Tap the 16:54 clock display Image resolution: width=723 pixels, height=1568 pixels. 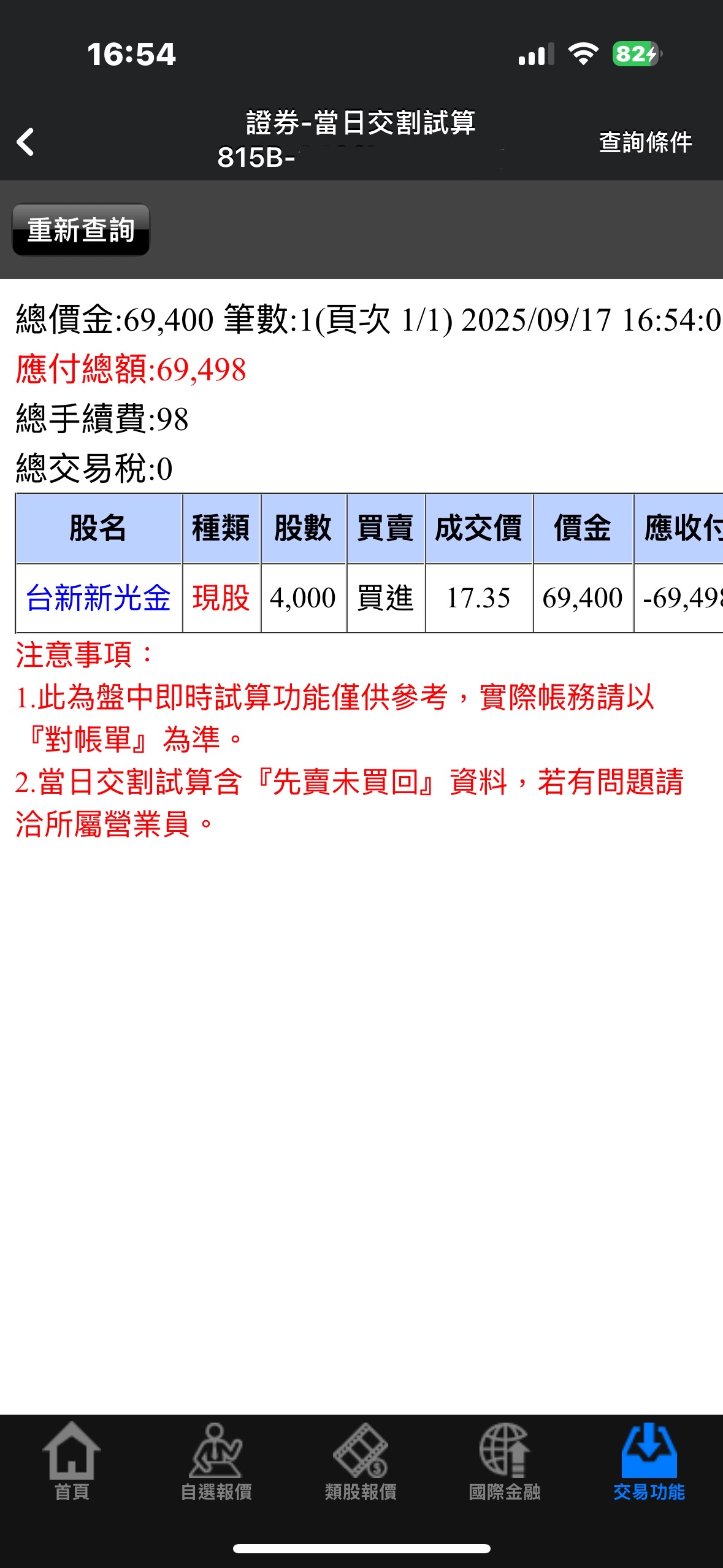pyautogui.click(x=129, y=54)
